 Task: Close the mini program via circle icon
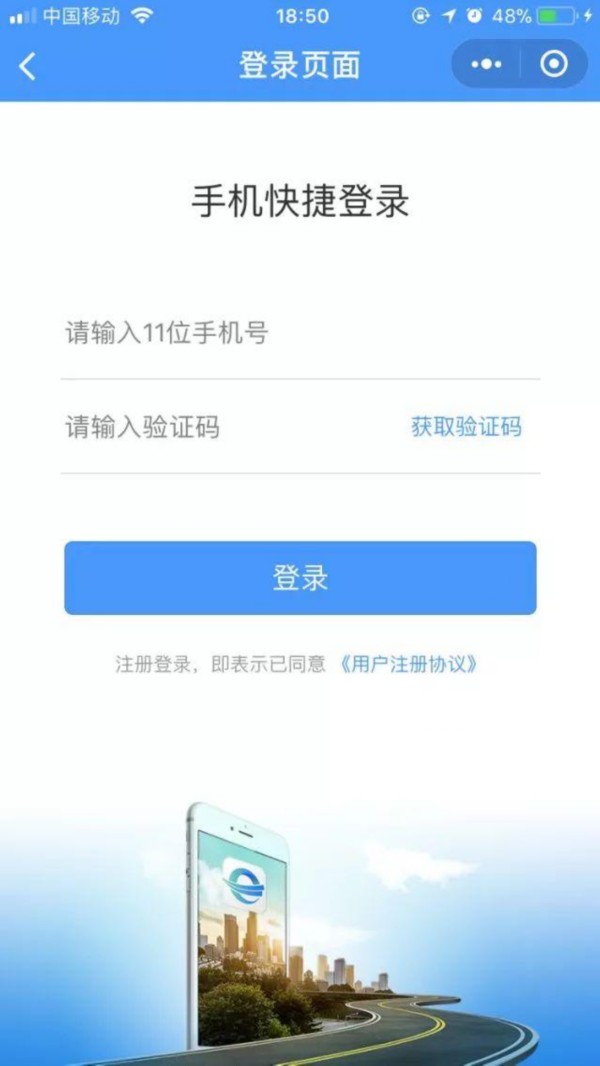553,65
